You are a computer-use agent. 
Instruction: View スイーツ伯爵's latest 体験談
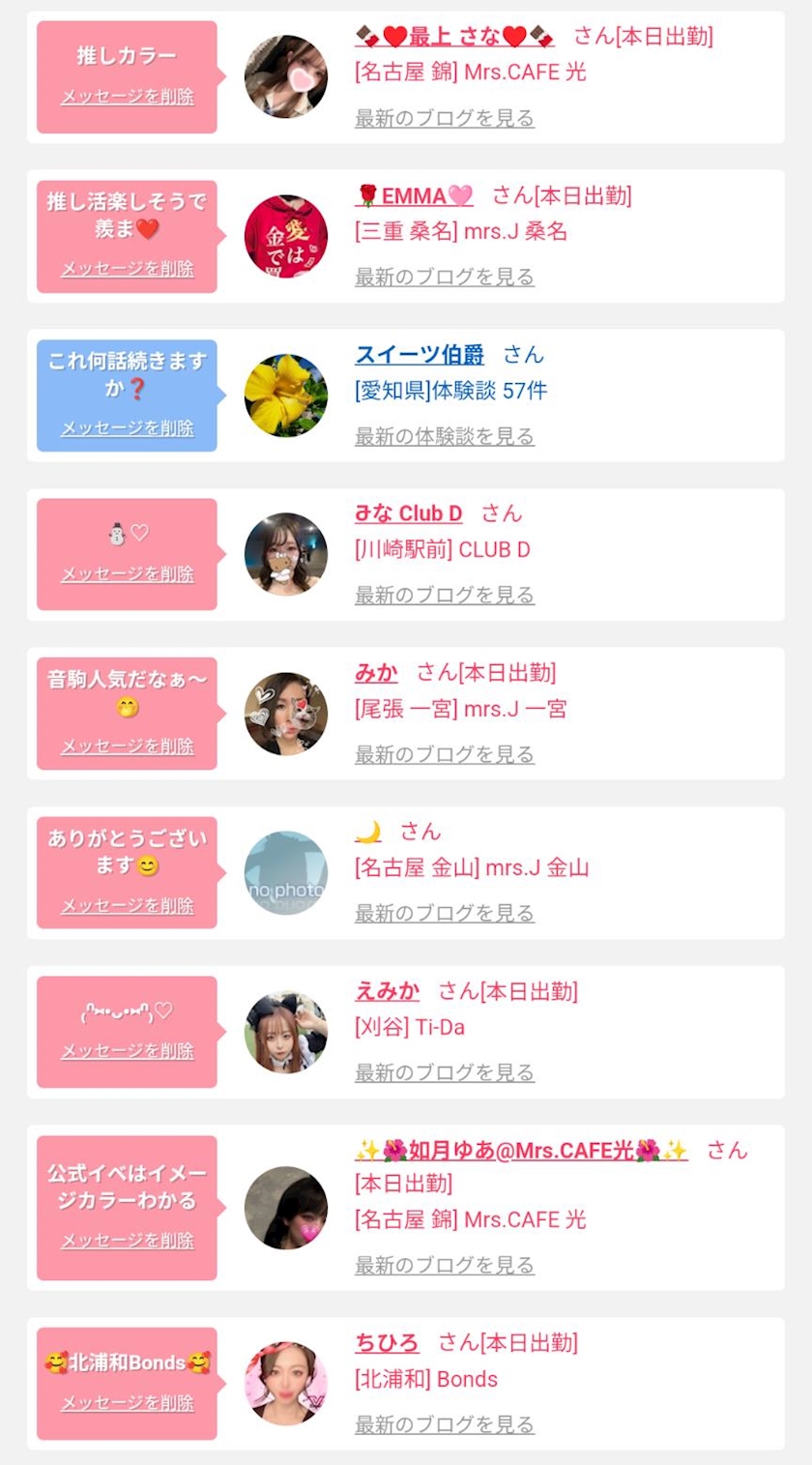point(444,436)
